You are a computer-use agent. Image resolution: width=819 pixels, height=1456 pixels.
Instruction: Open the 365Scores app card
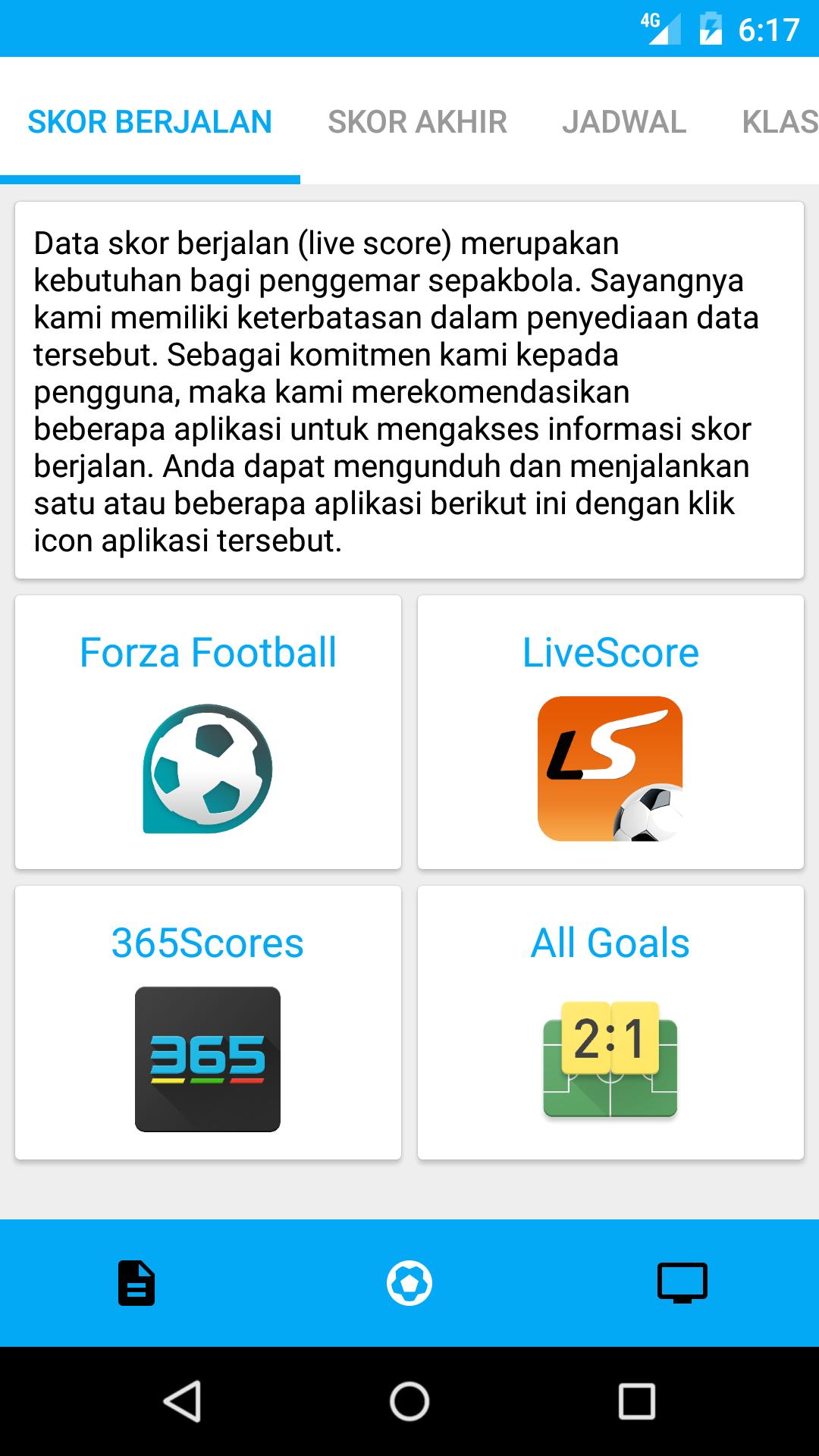(208, 1023)
